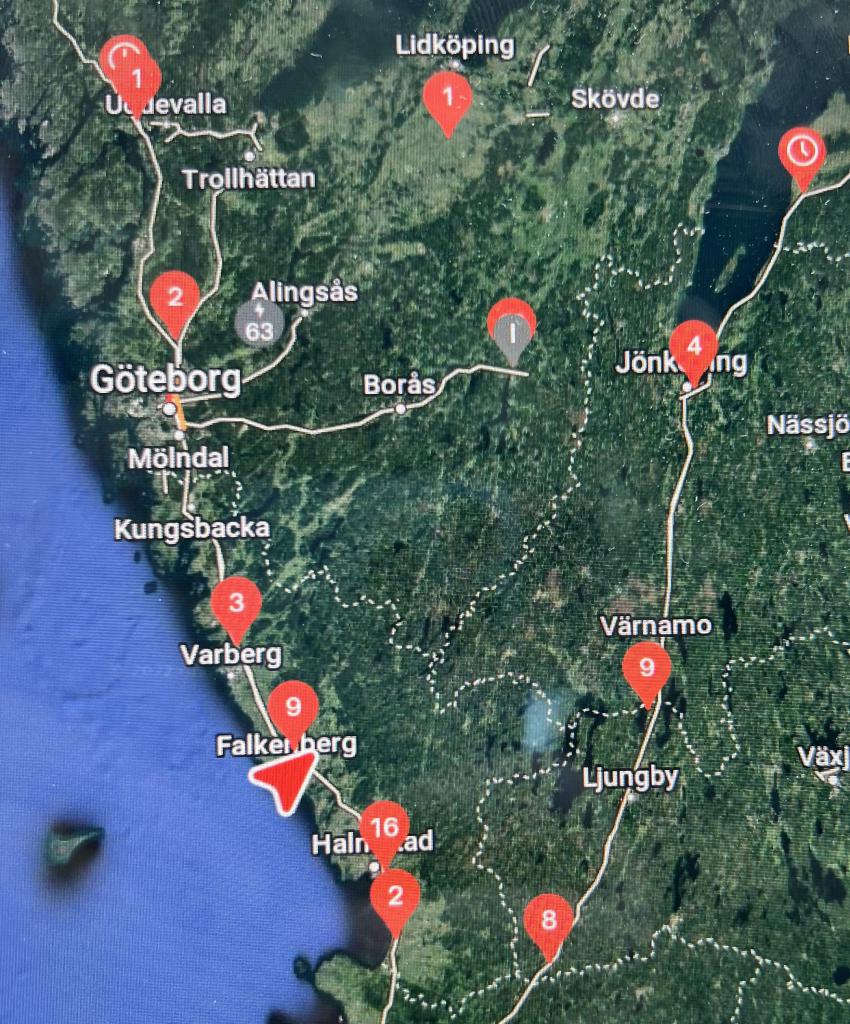Open the pin 9 above Falkenberg
The height and width of the screenshot is (1024, 850).
[292, 707]
